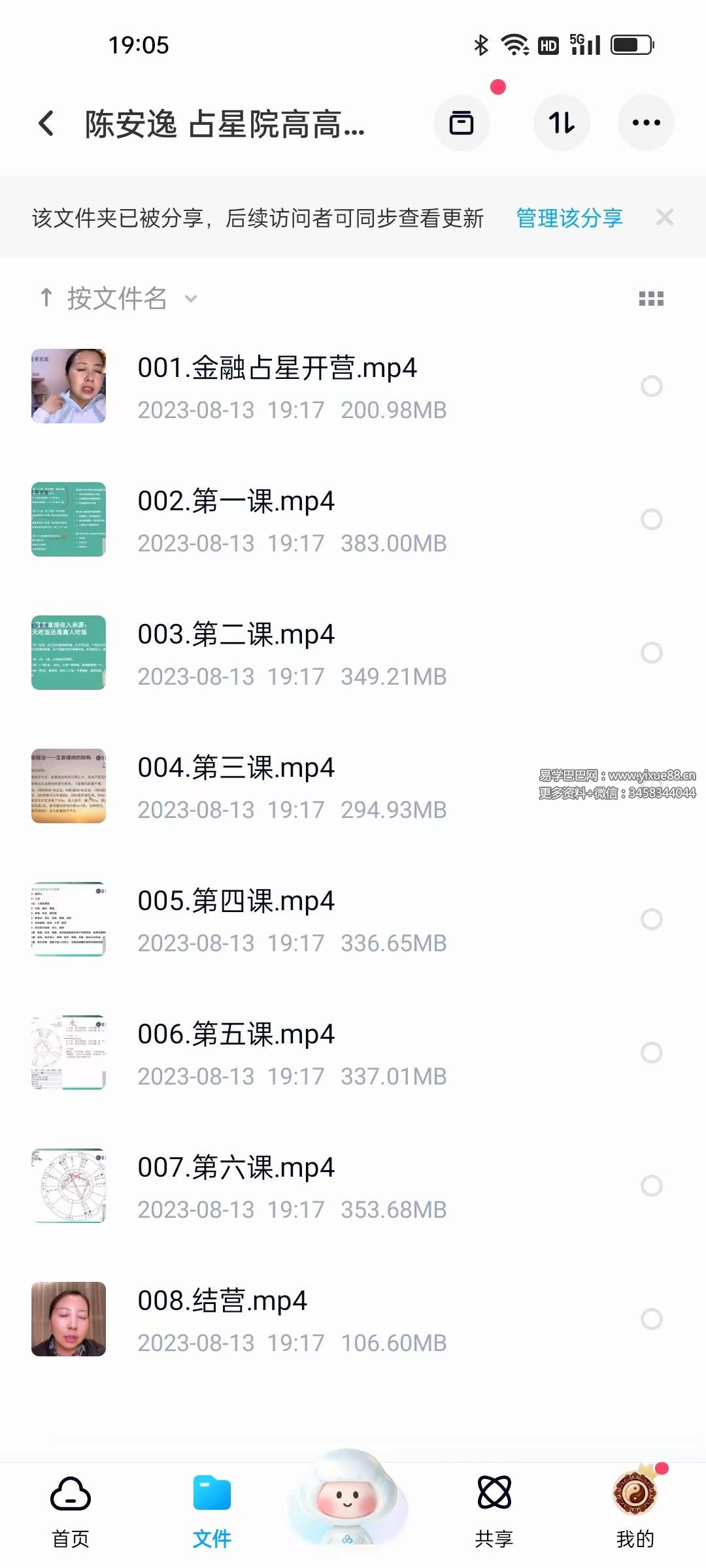Screen dimensions: 706x1568
Task: Dismiss the share notification banner
Action: tap(665, 217)
